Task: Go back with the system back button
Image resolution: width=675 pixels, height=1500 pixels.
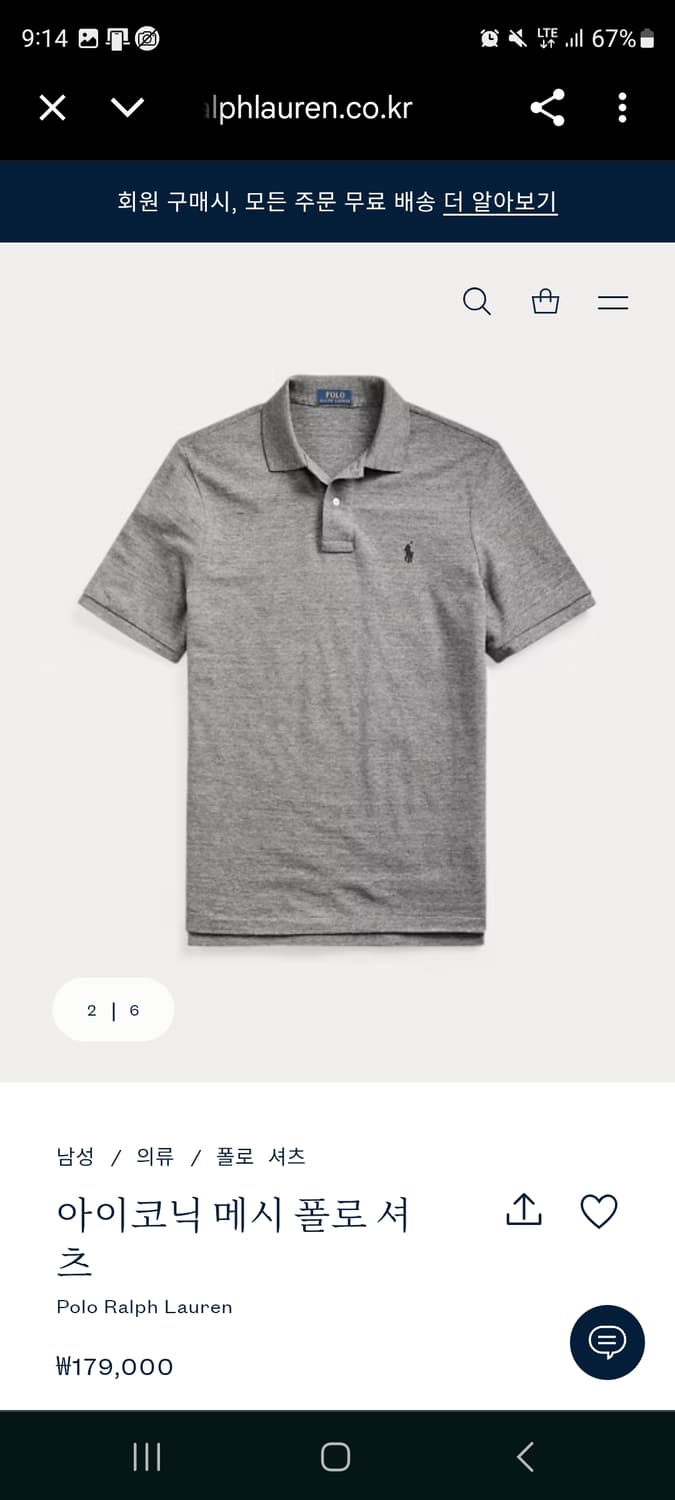Action: coord(525,1456)
